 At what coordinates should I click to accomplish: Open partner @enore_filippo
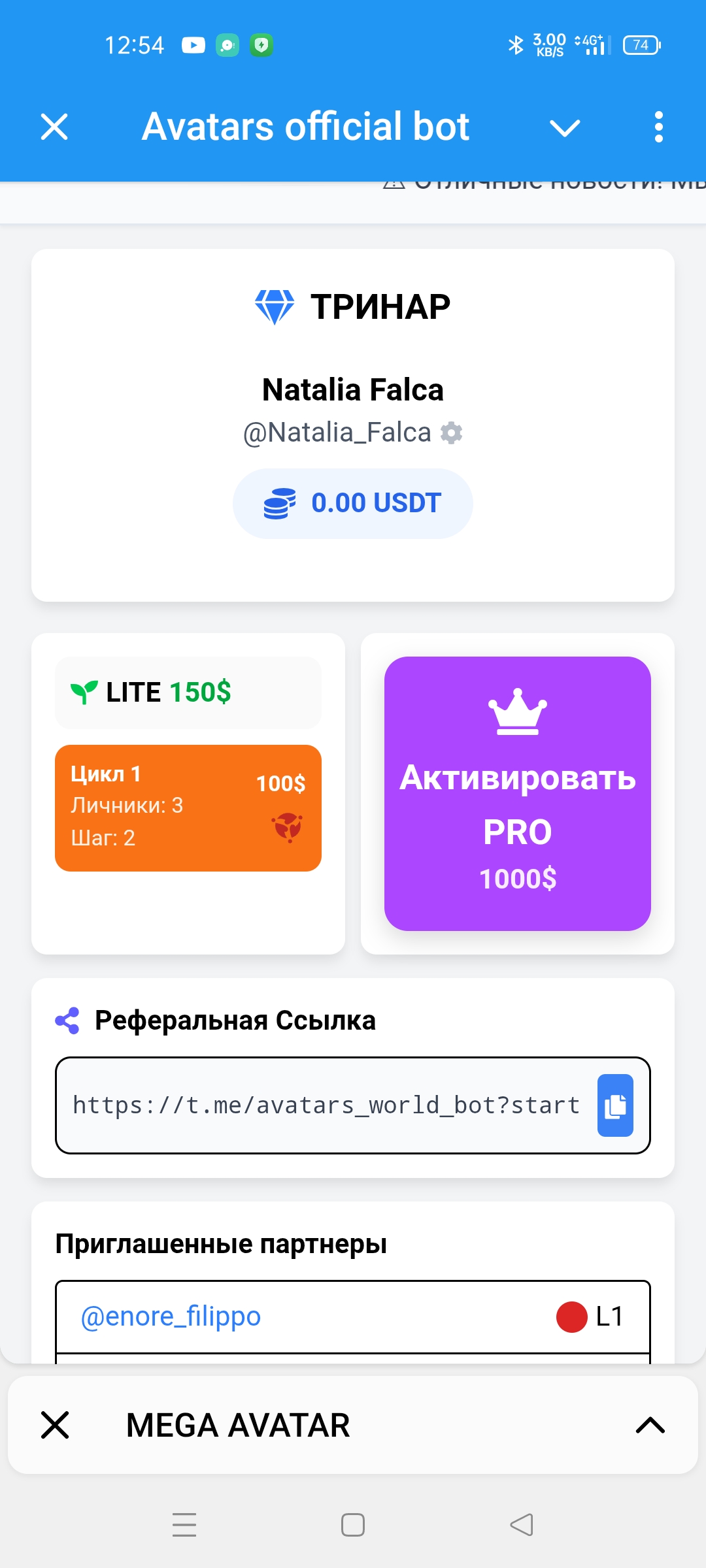click(x=171, y=1316)
